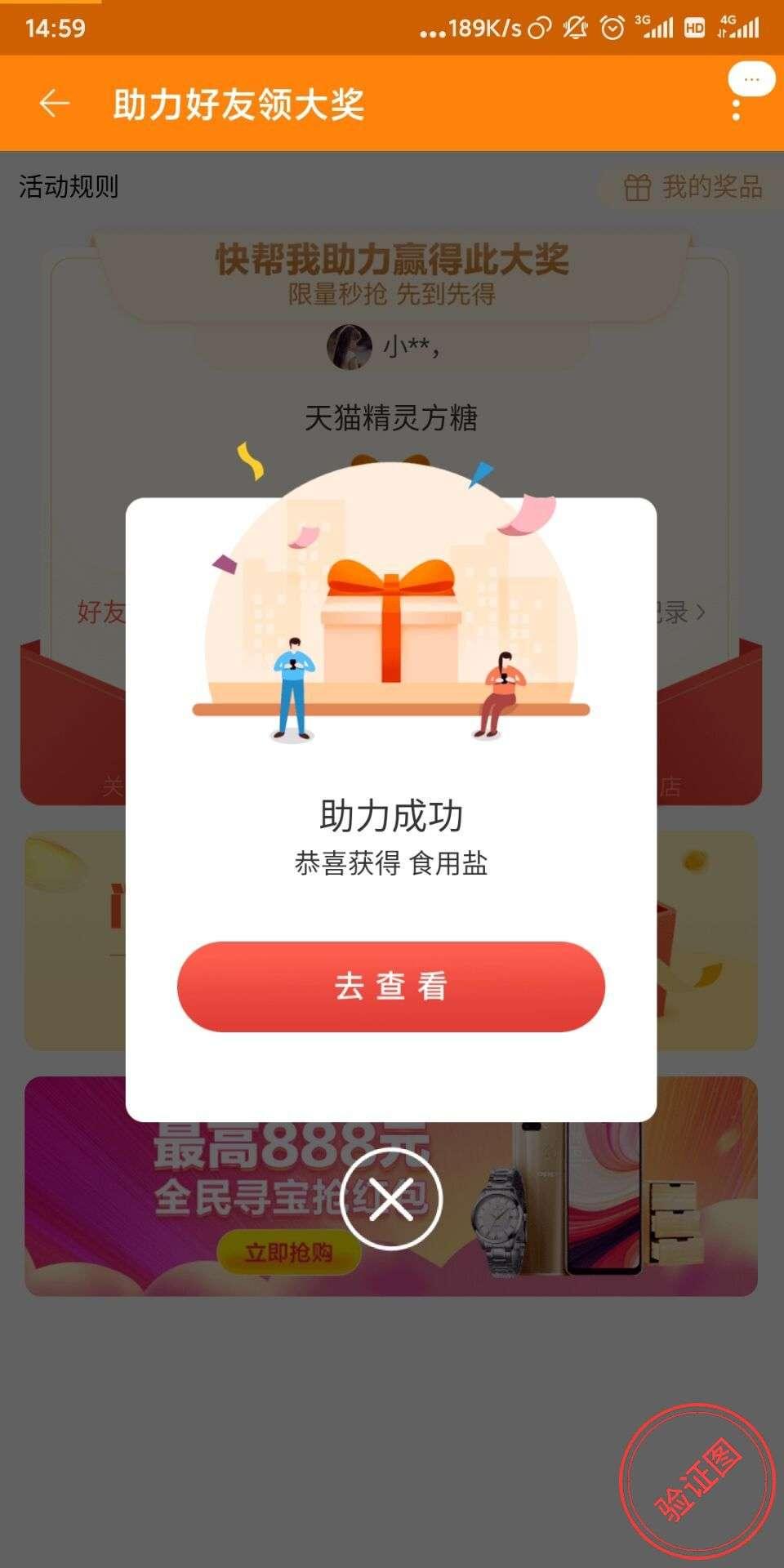The width and height of the screenshot is (784, 1568).
Task: View the 活动规则 activity rules
Action: 69,187
